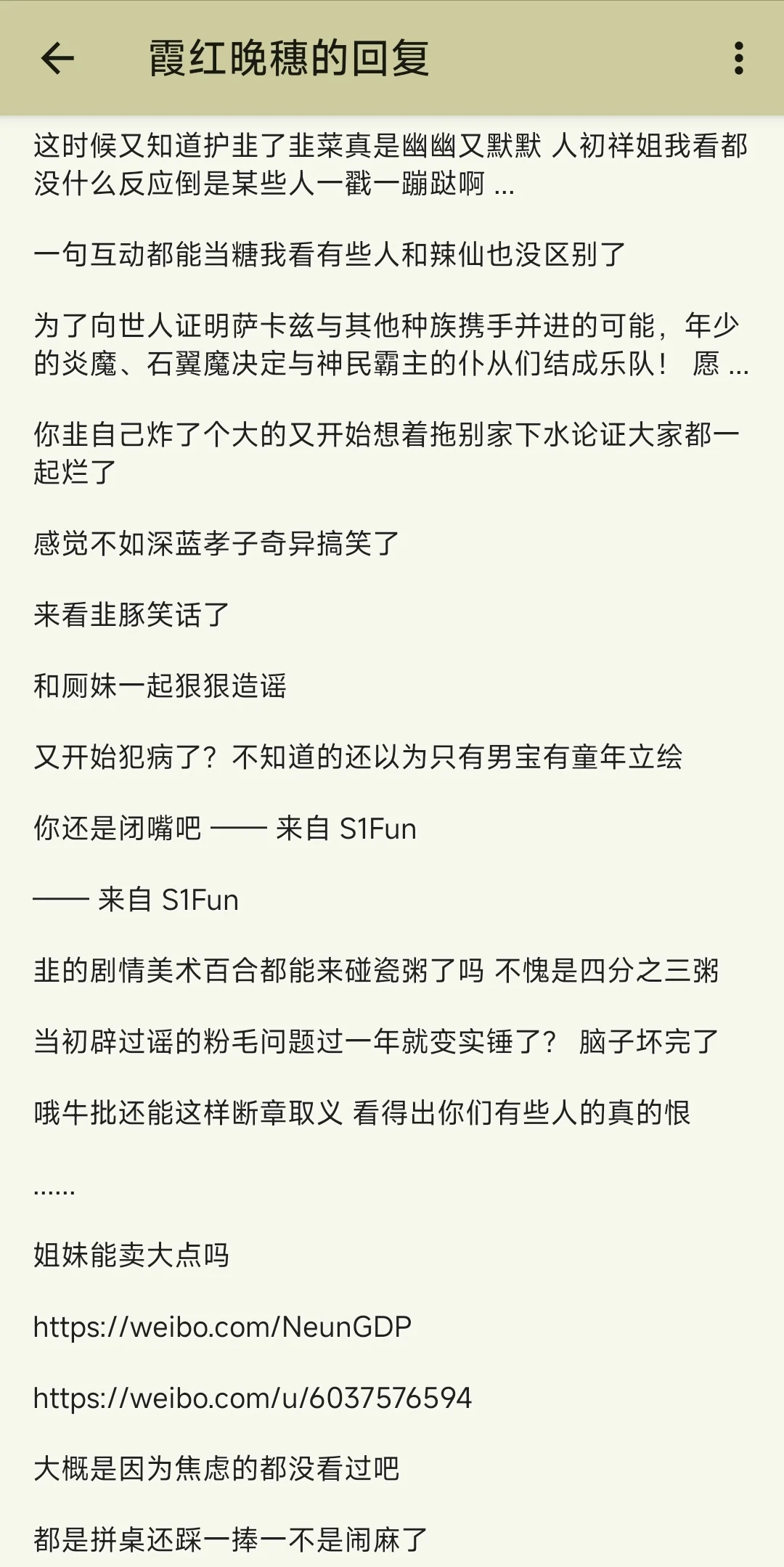
Task: Open reply 你还是闭嘴吧 from S1Fun
Action: pyautogui.click(x=392, y=828)
